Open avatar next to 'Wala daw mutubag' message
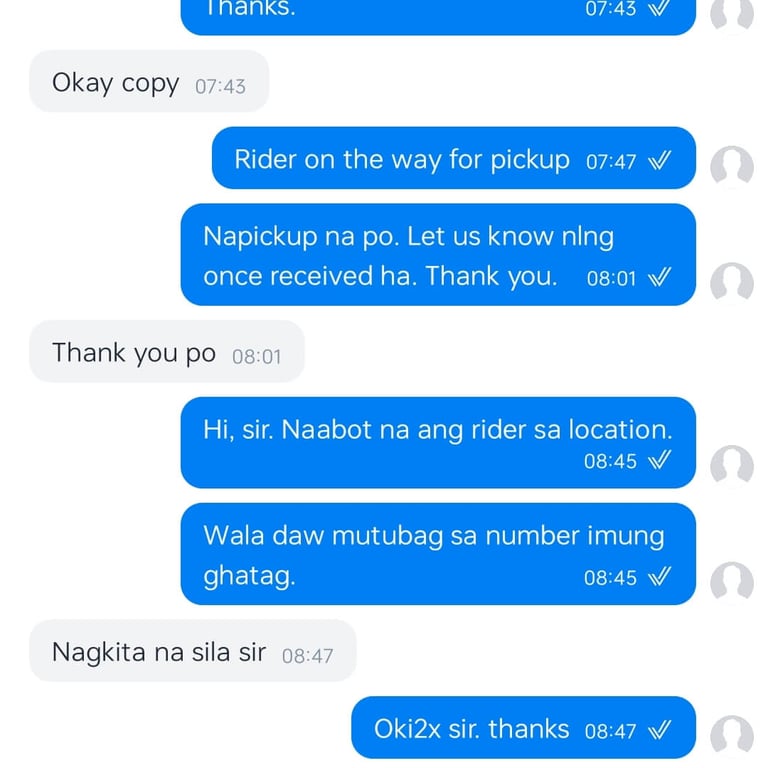This screenshot has width=768, height=768. tap(731, 582)
